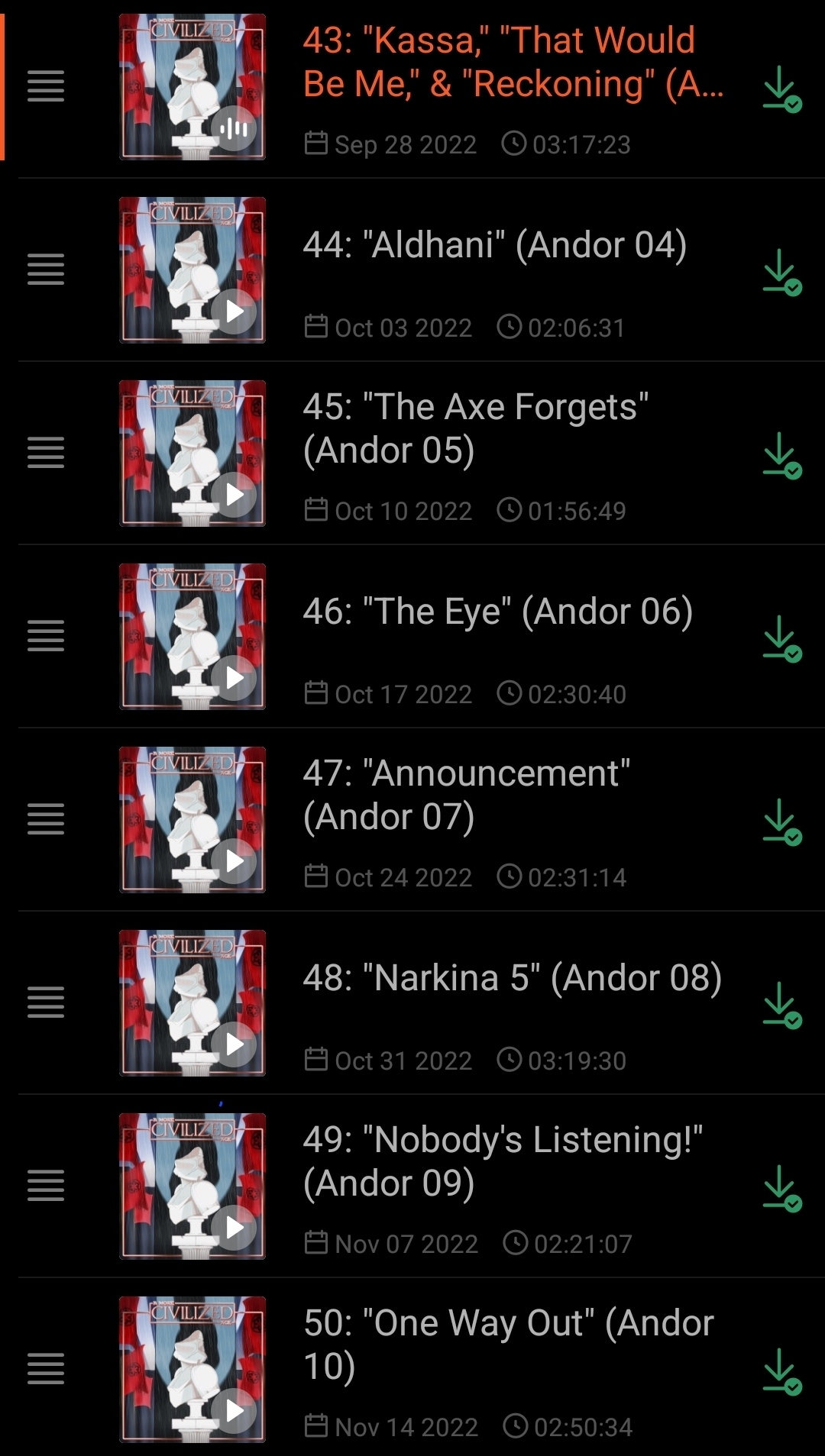Play episode 46 "The Eye" from its artwork
Screen dimensions: 825x1456
(x=235, y=677)
